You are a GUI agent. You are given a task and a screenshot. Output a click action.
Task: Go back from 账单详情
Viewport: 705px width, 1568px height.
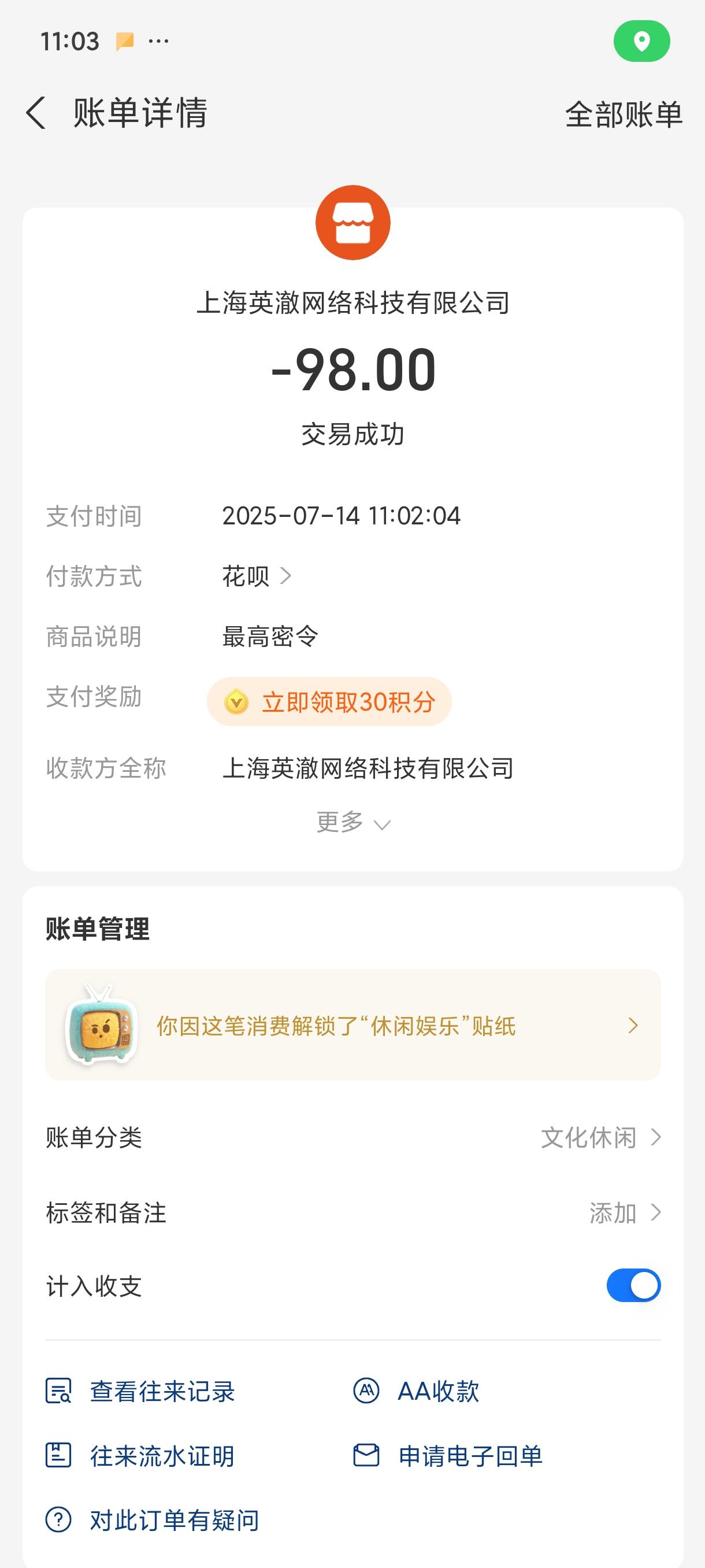pos(36,113)
